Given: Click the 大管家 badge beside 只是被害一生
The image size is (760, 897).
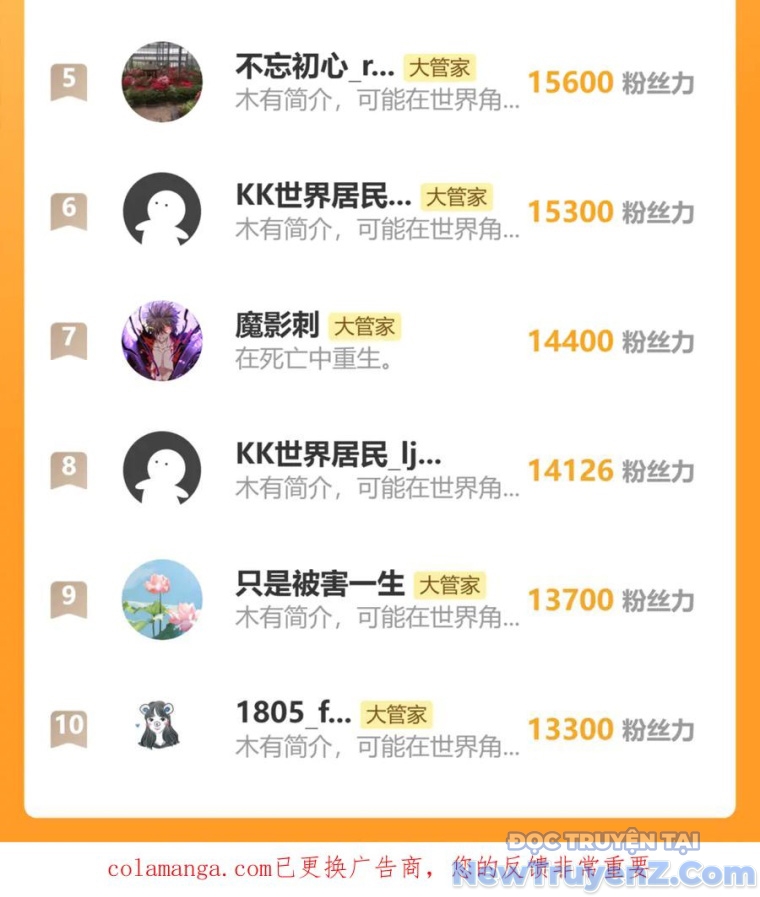Looking at the screenshot, I should (450, 586).
